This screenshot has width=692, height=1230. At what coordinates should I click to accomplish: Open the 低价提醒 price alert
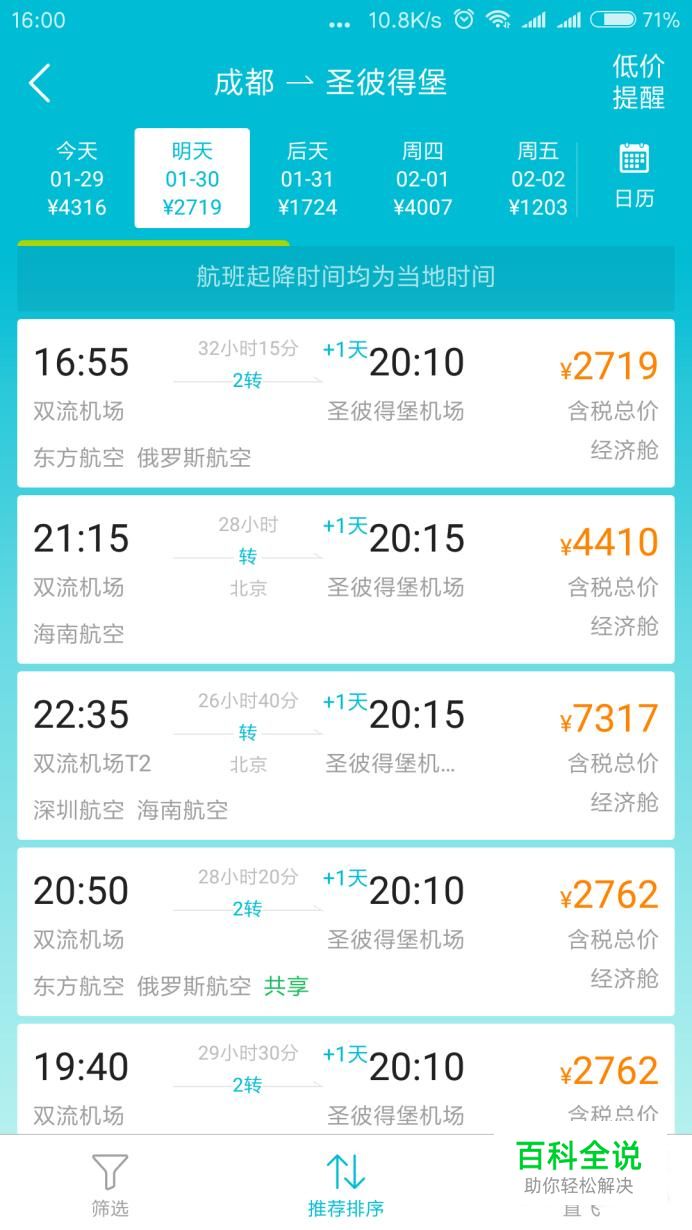pyautogui.click(x=638, y=82)
